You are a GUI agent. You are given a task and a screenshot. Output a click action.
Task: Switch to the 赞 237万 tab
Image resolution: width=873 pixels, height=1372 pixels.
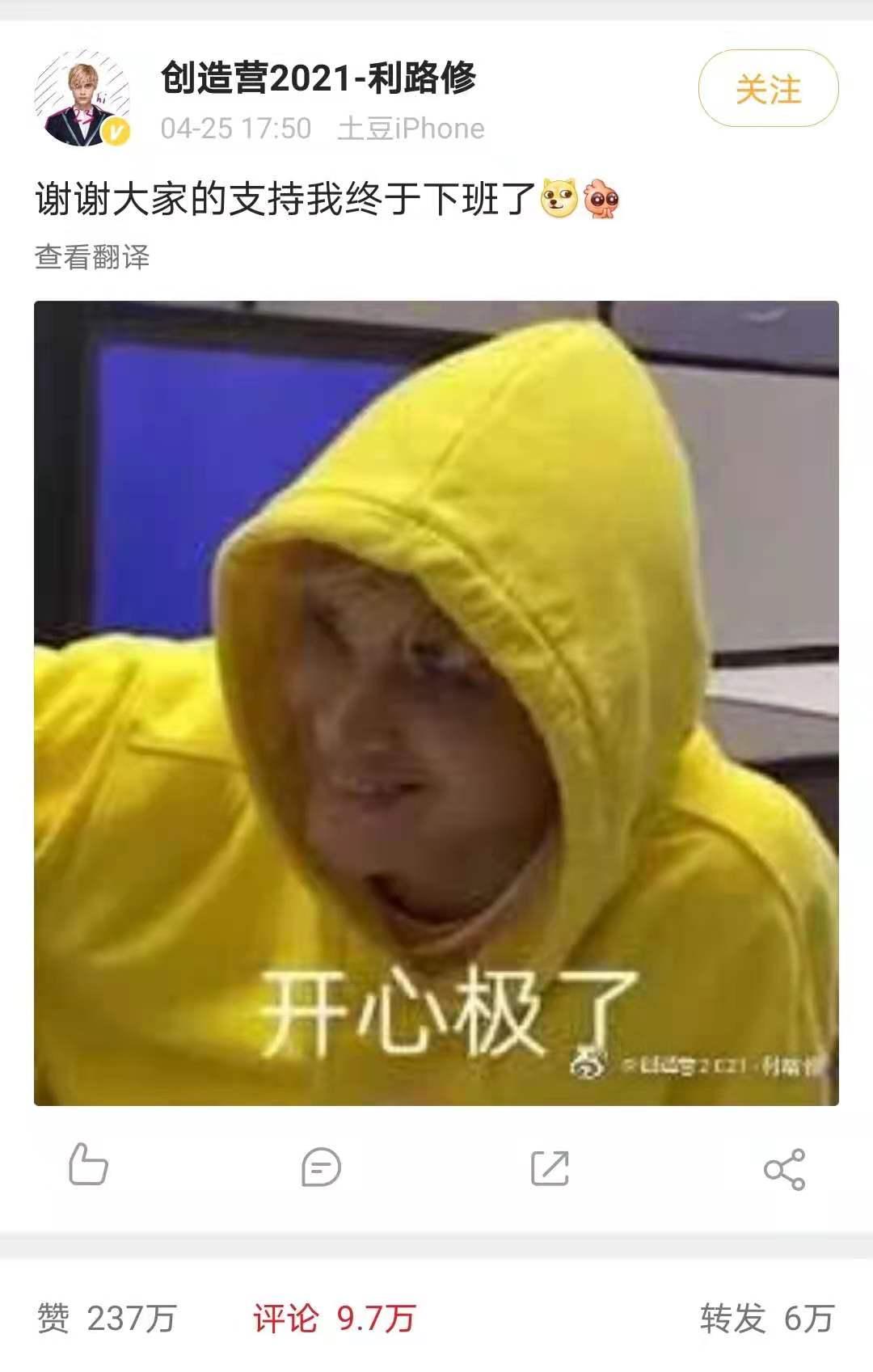(107, 1318)
